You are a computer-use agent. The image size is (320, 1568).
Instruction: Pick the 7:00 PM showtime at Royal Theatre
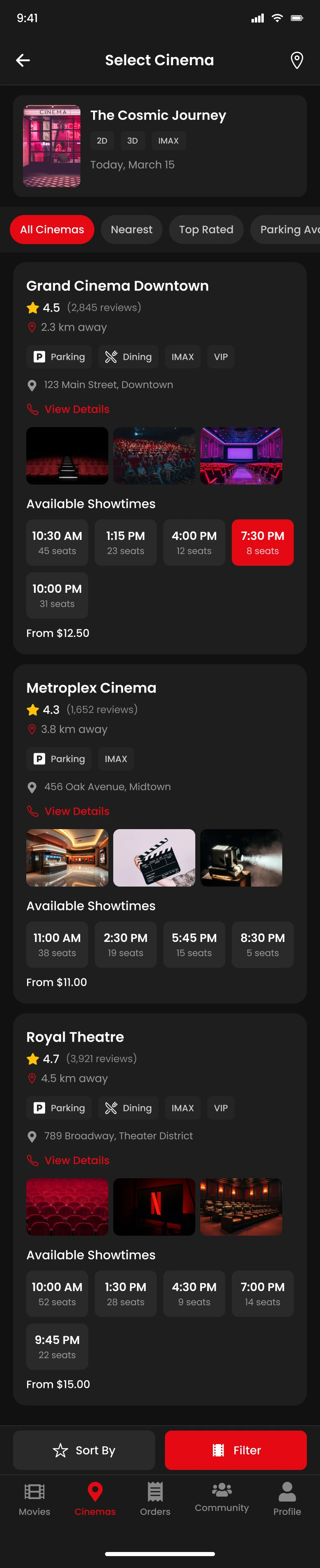(262, 1294)
